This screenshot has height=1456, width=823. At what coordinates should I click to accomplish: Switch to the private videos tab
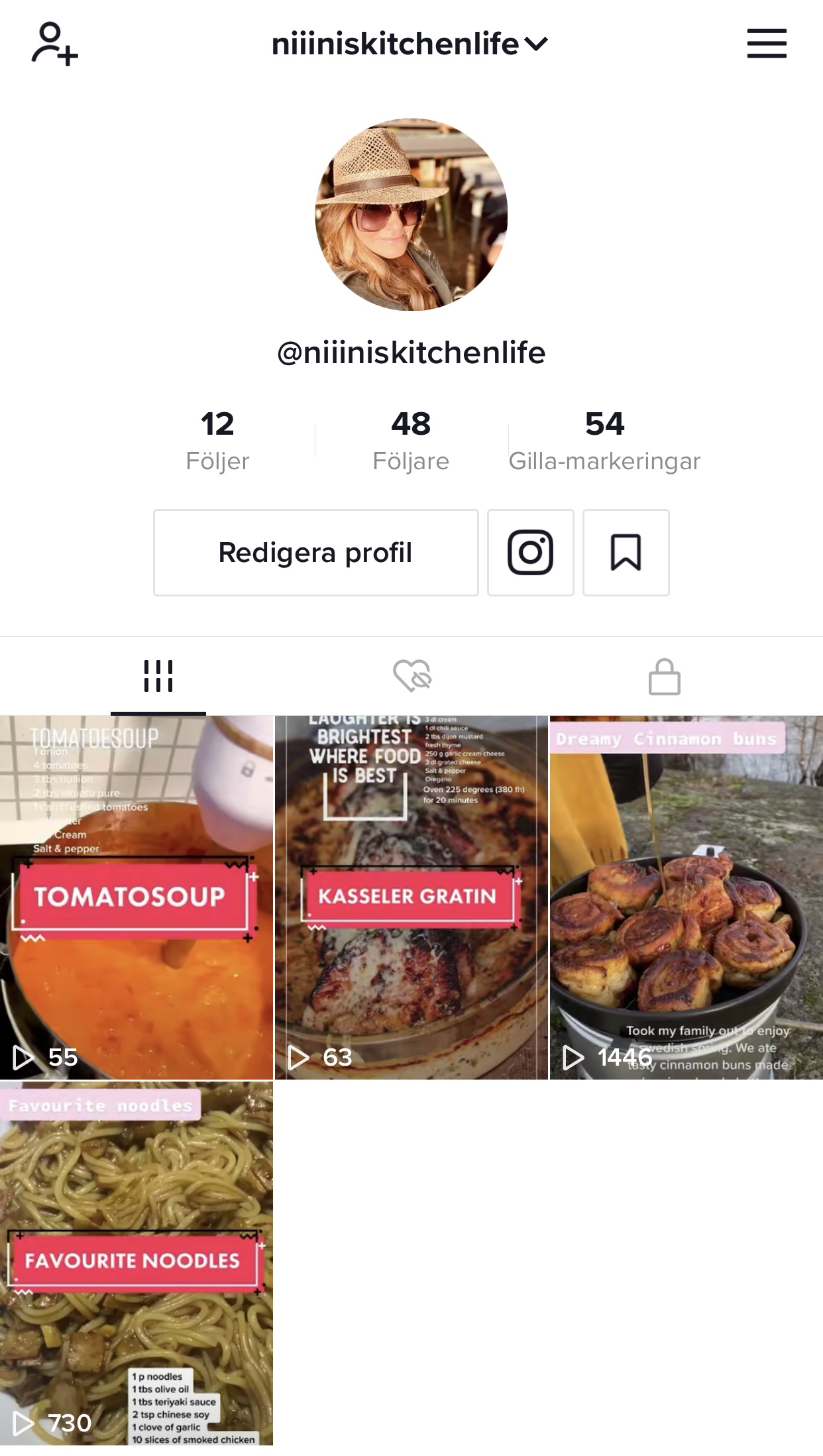664,677
